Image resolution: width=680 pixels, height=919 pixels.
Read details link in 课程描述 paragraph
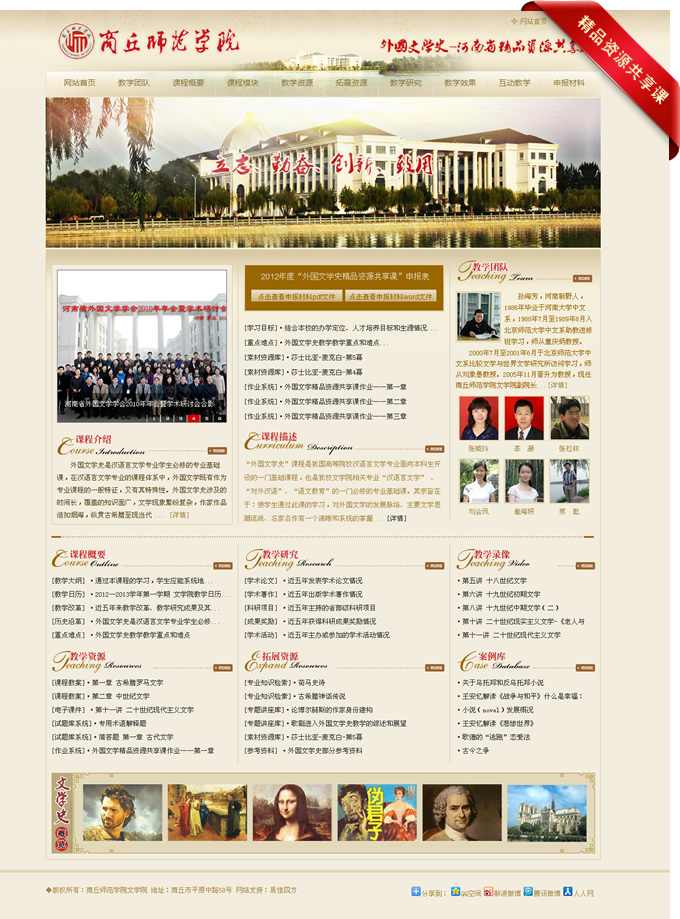[x=396, y=518]
